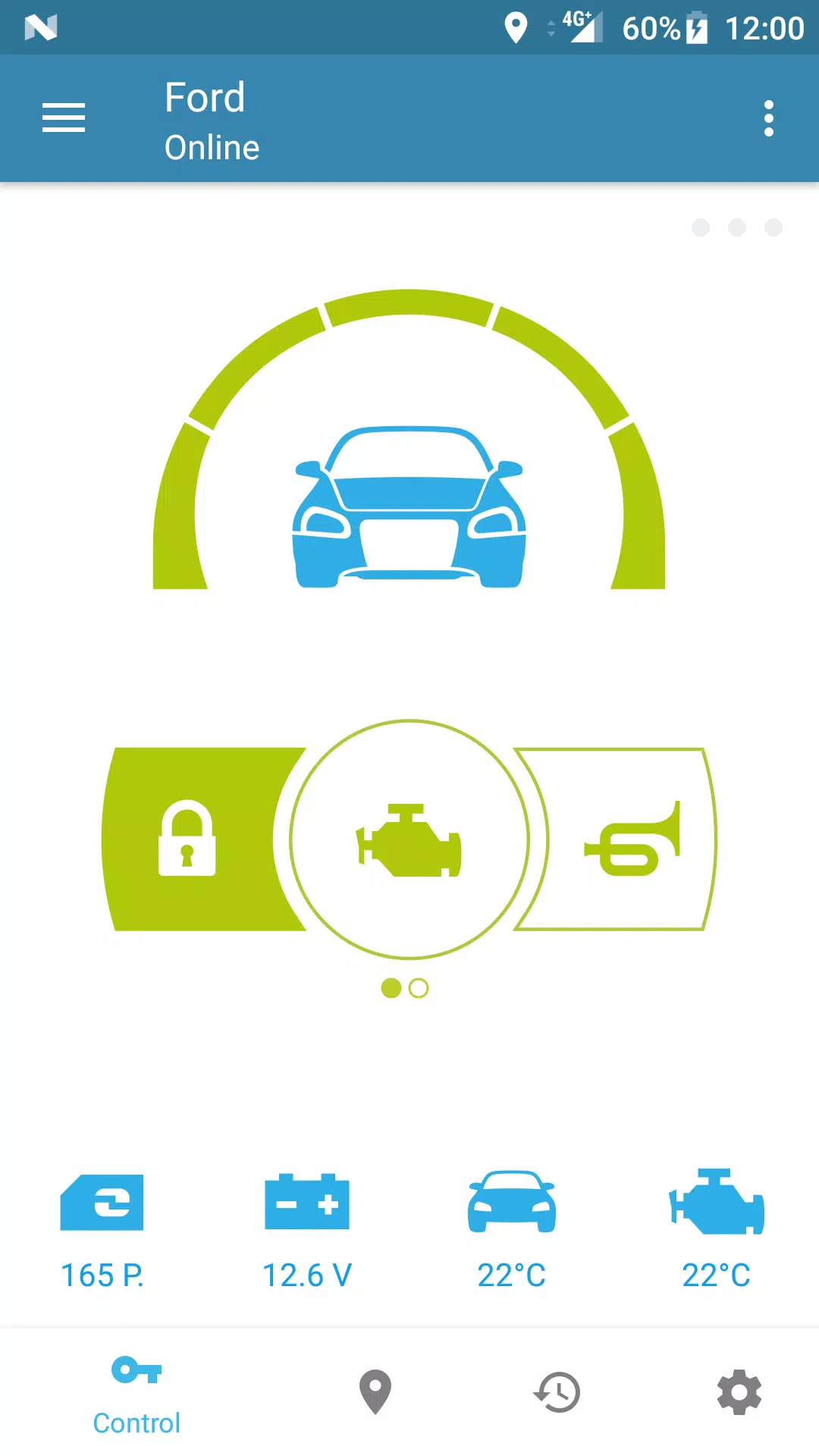Image resolution: width=819 pixels, height=1456 pixels.
Task: Open the hamburger drawer menu
Action: (64, 118)
